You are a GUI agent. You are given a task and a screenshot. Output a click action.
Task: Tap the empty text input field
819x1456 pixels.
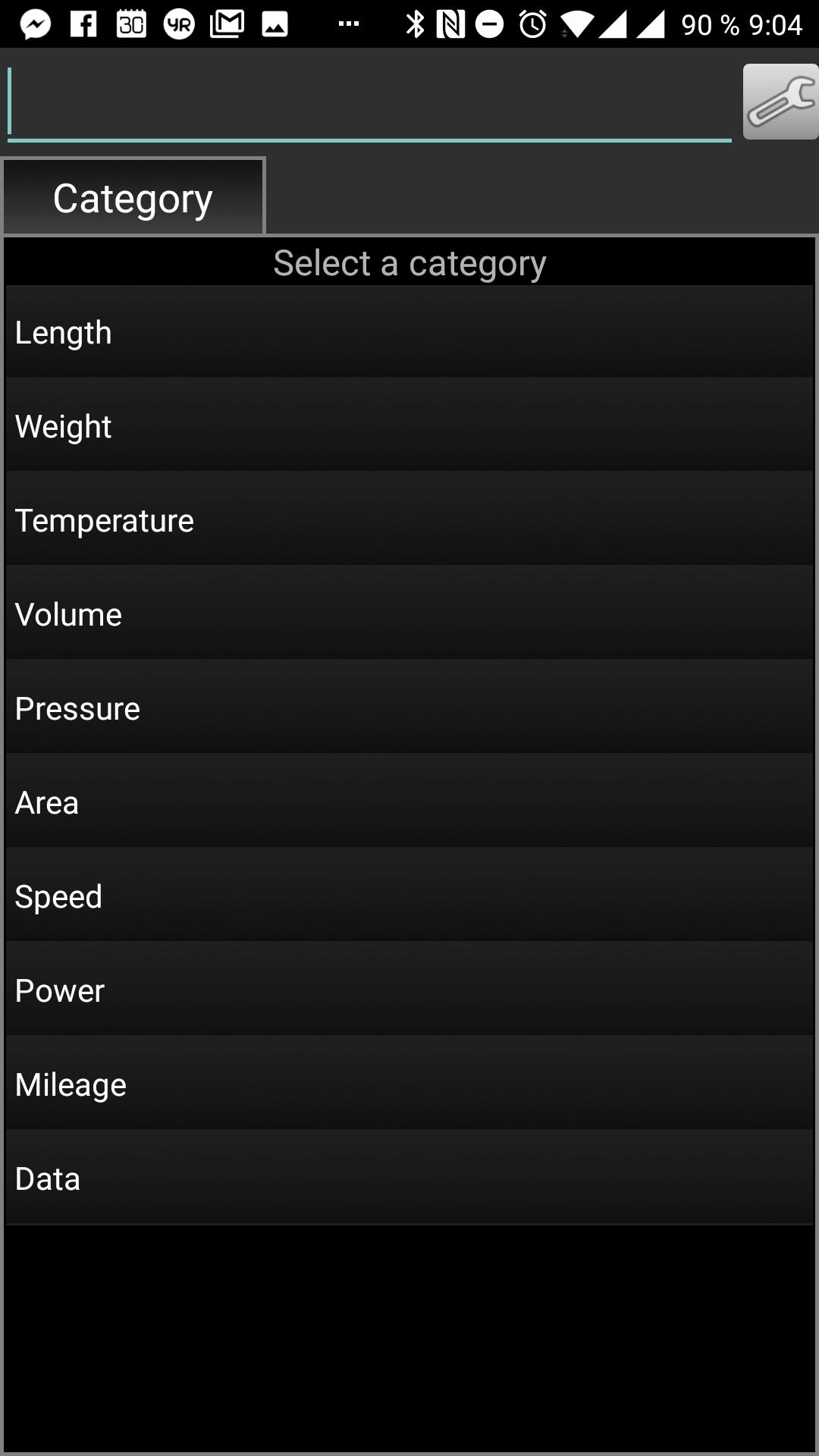pyautogui.click(x=369, y=102)
